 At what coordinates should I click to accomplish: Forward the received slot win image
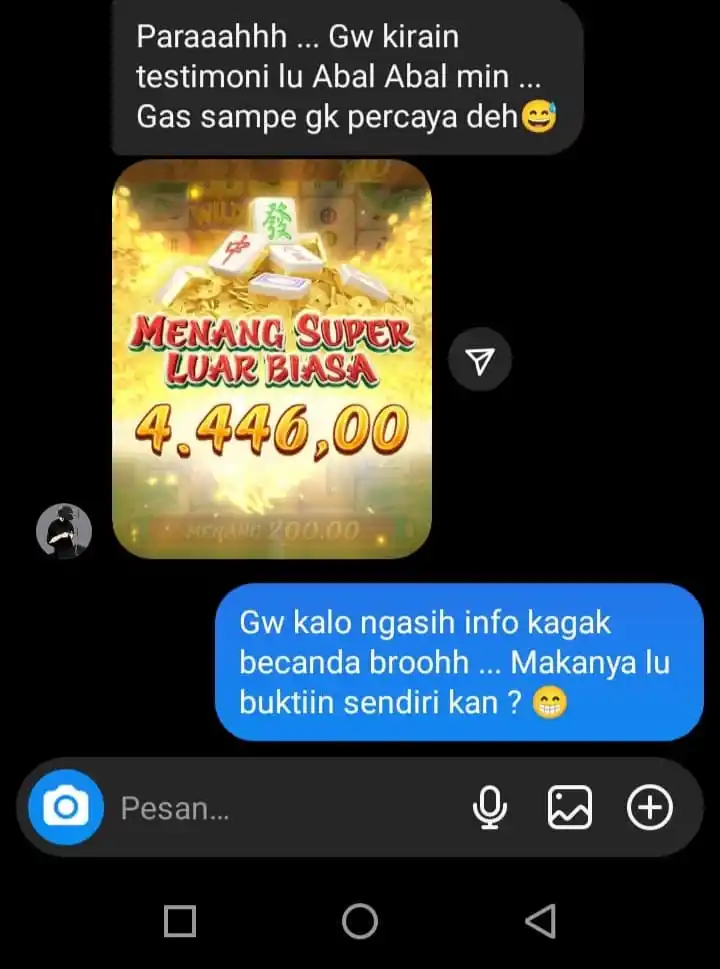[x=480, y=361]
